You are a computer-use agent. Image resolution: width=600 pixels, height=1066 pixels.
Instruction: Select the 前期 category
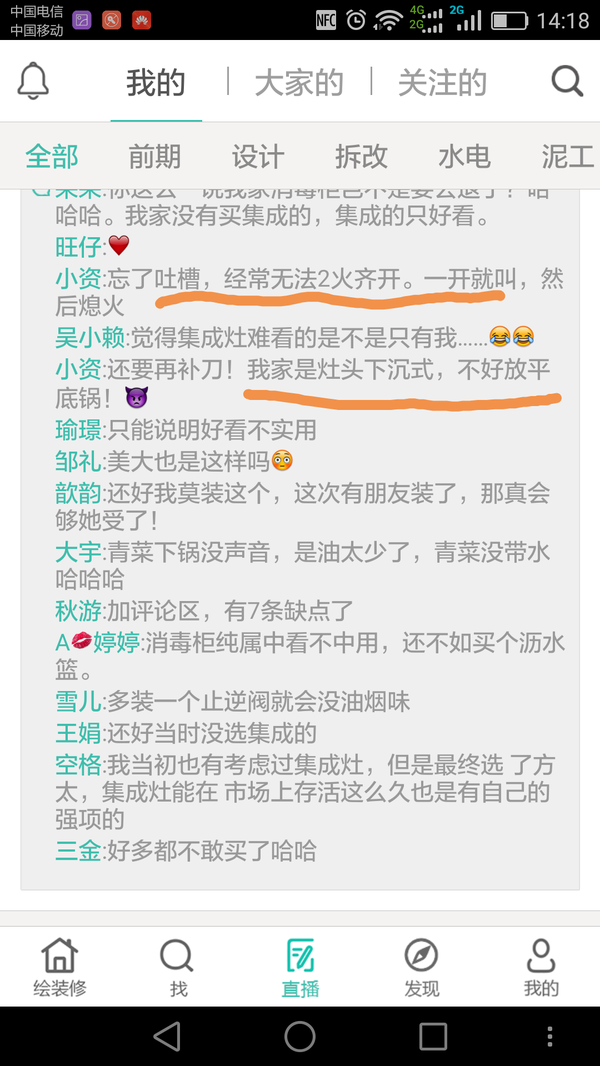pyautogui.click(x=155, y=156)
